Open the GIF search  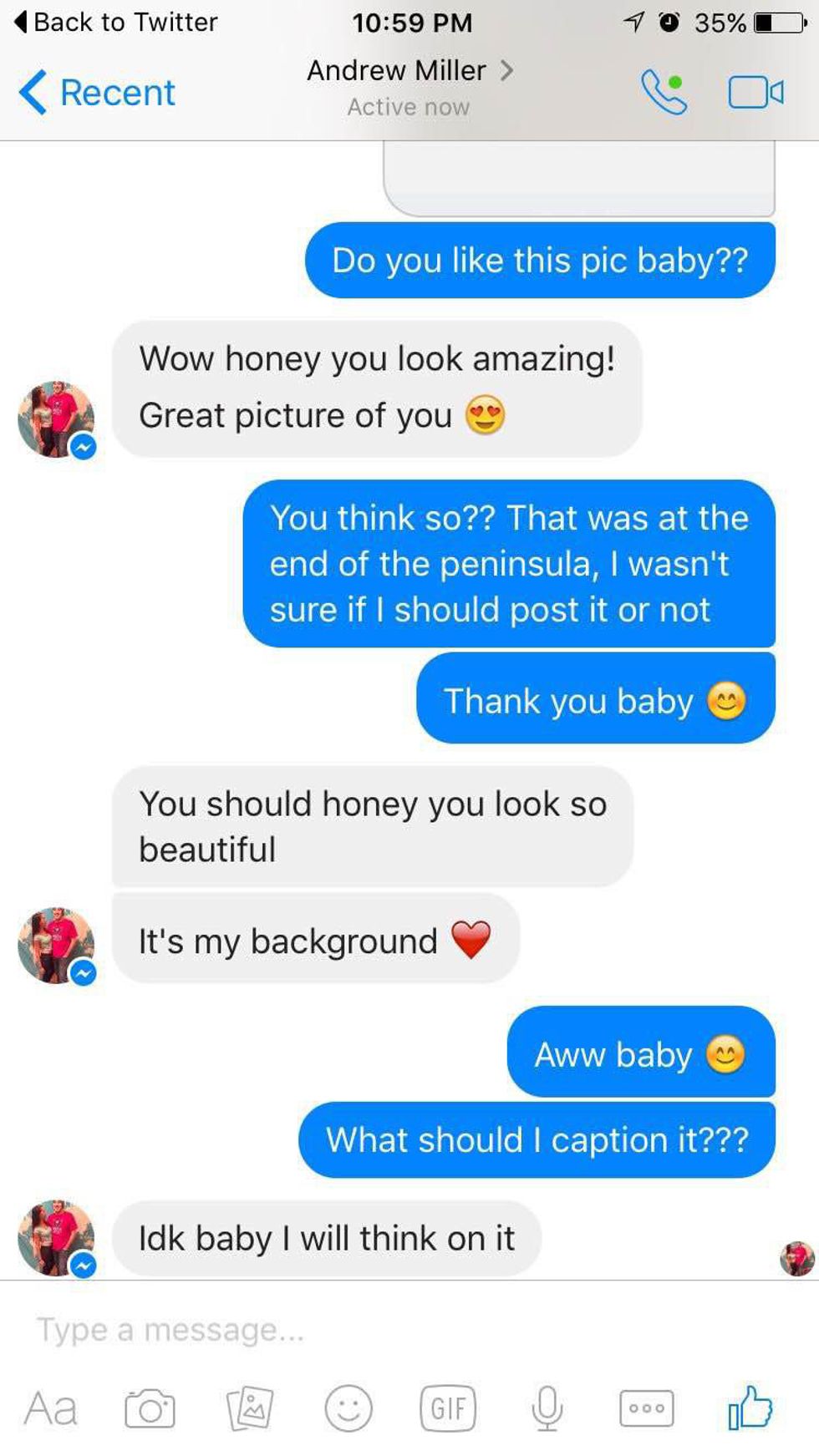click(448, 1408)
